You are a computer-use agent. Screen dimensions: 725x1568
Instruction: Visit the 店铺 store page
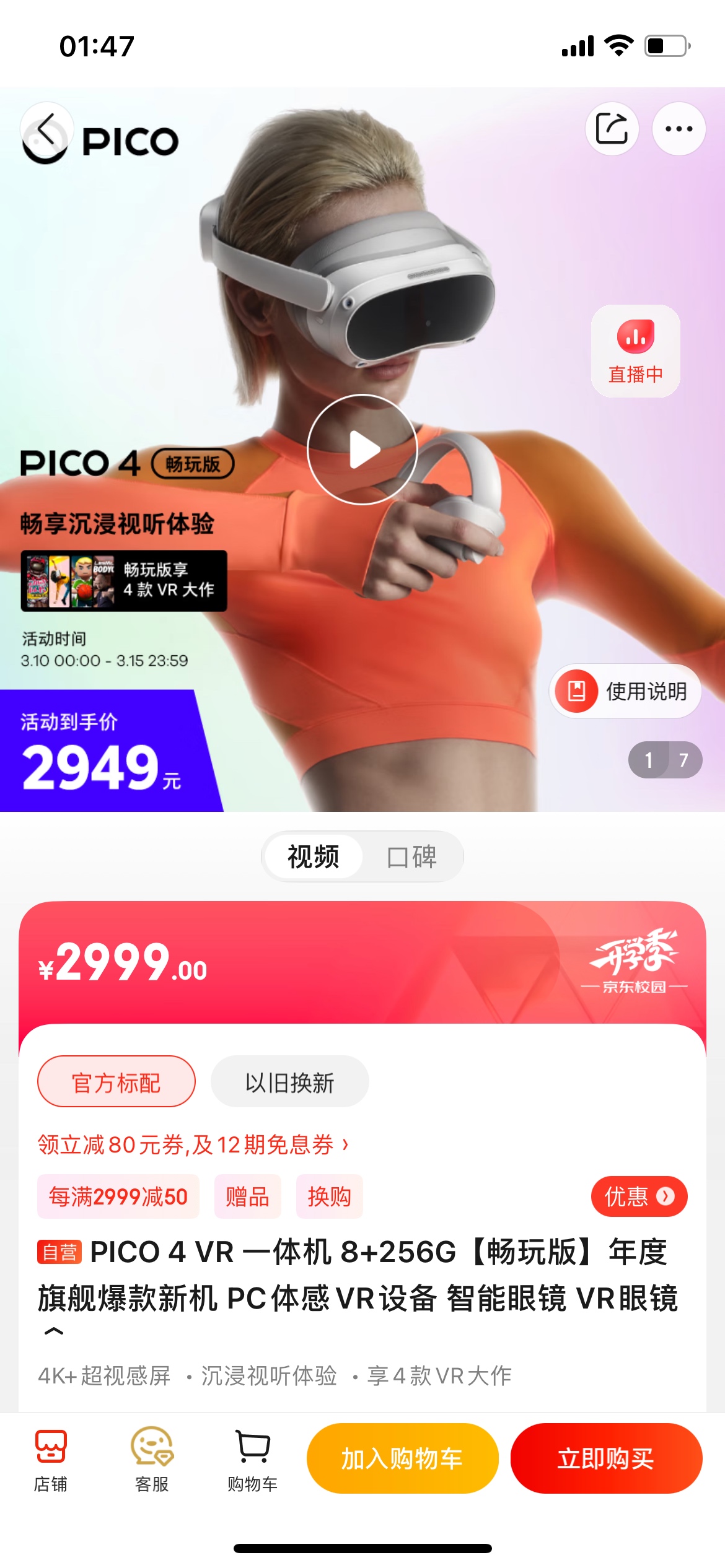click(51, 1459)
